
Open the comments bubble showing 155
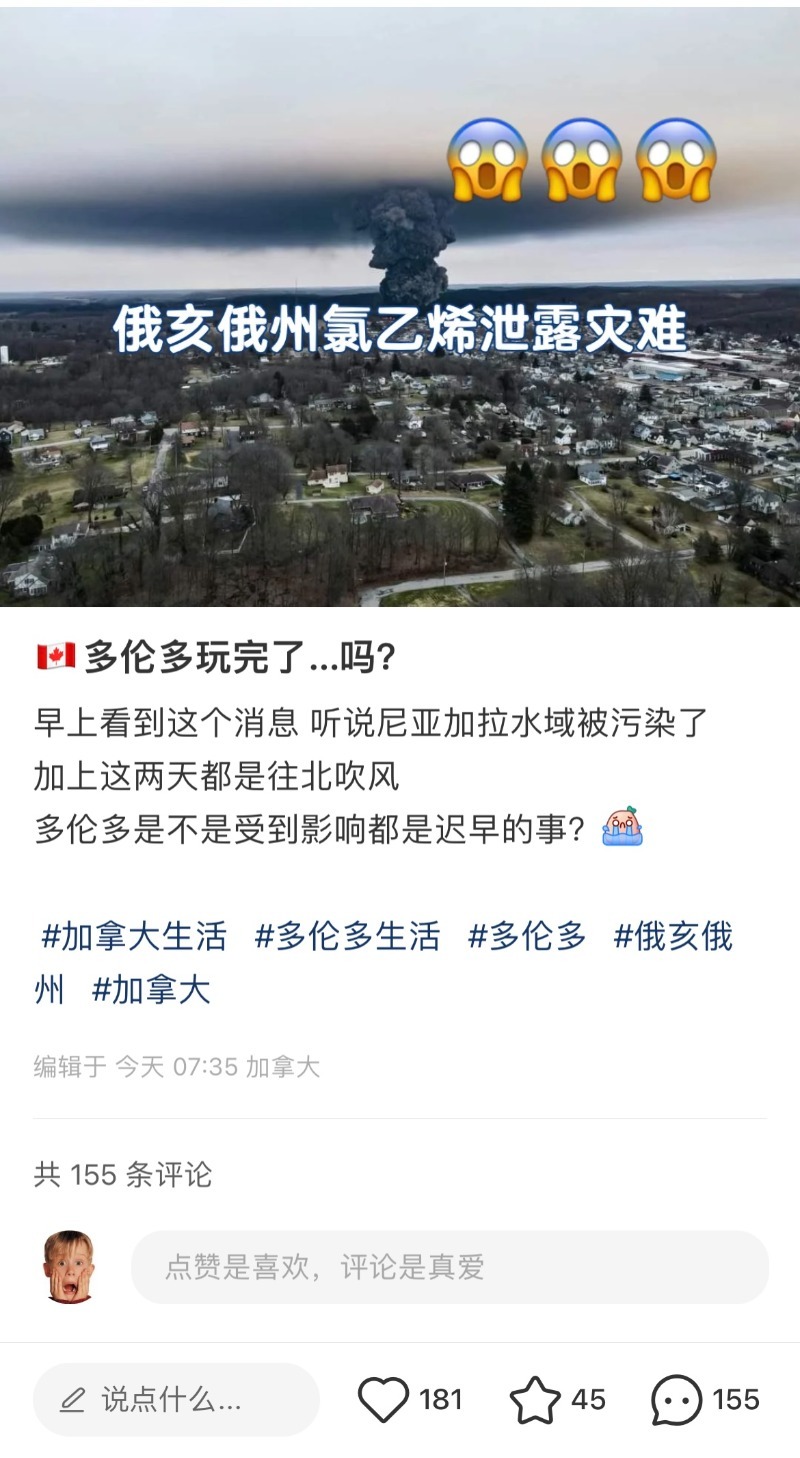pyautogui.click(x=677, y=1399)
